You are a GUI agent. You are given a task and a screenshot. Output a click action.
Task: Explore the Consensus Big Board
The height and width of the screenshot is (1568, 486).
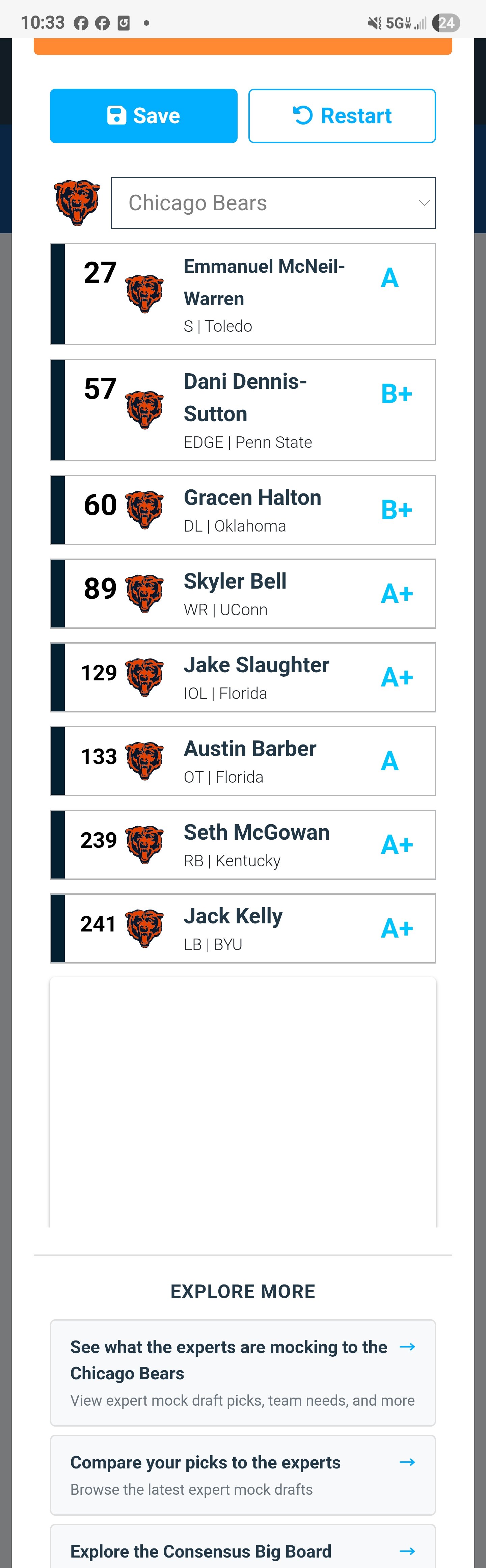click(243, 1551)
